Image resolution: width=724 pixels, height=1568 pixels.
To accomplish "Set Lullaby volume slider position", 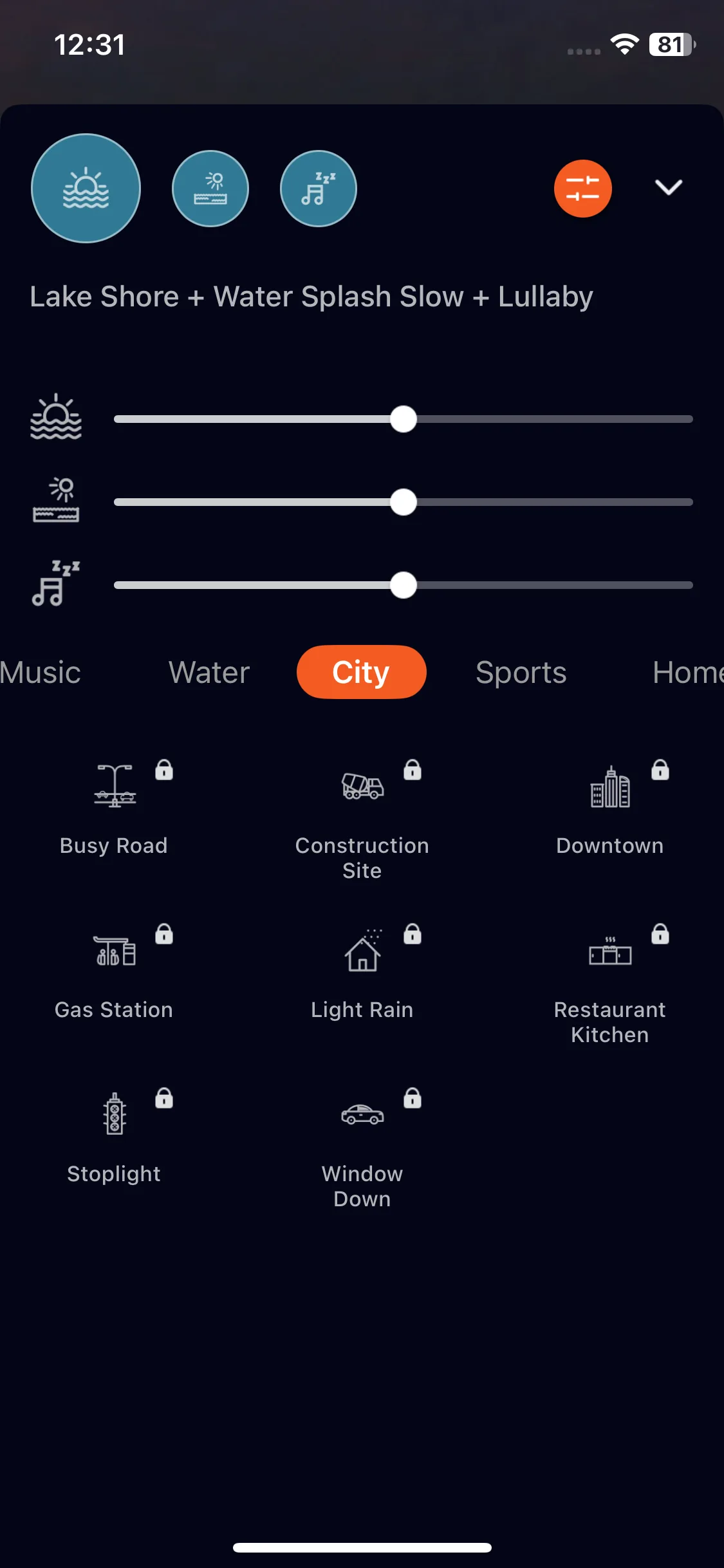I will (x=404, y=585).
